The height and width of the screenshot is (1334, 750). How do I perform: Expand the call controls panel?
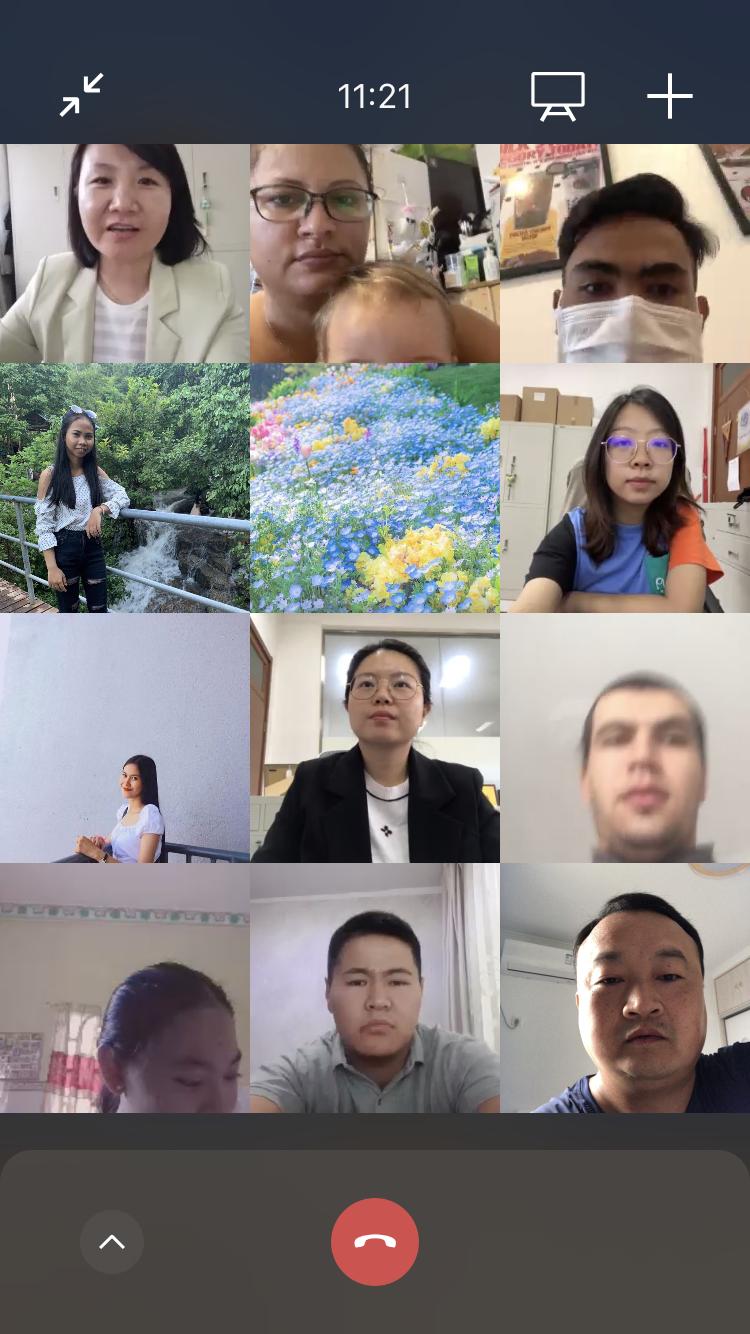pyautogui.click(x=112, y=1242)
